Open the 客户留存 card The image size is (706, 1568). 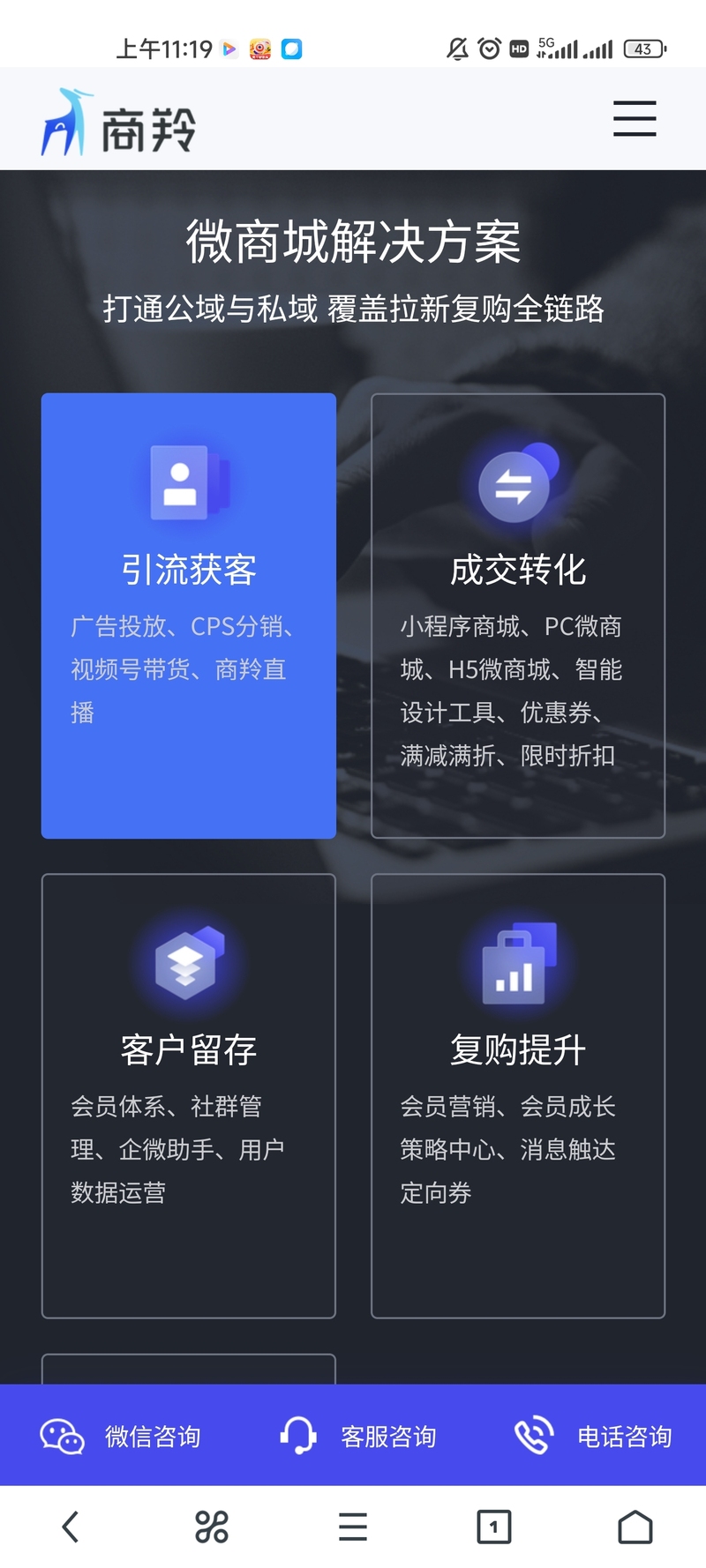coord(189,1094)
